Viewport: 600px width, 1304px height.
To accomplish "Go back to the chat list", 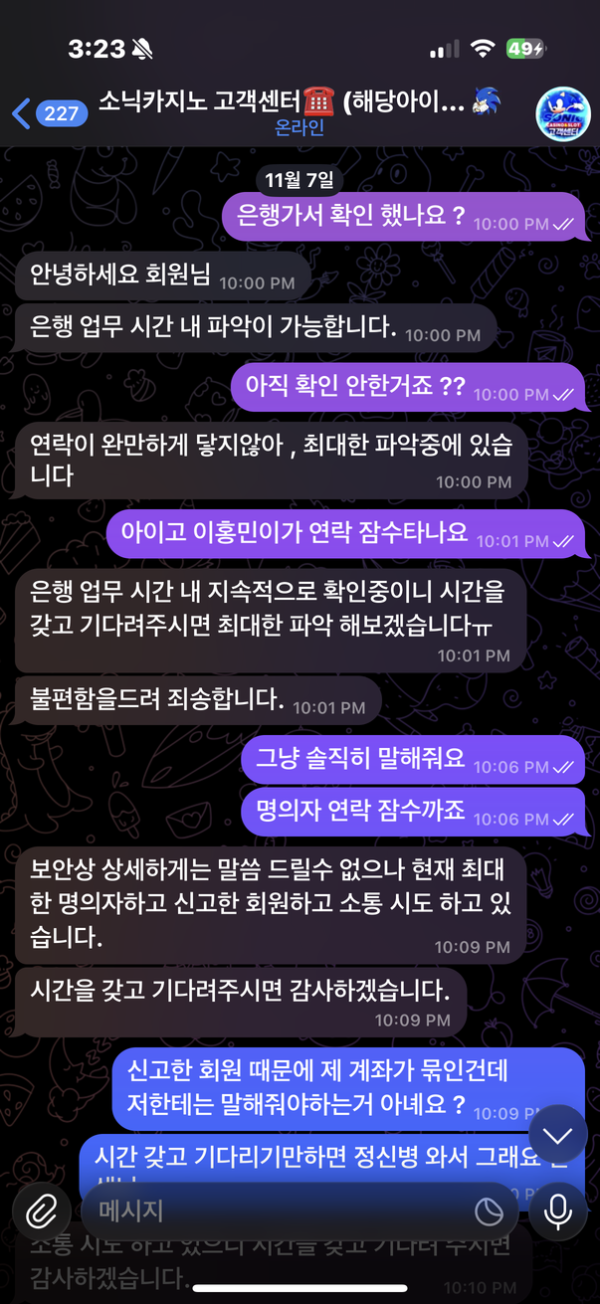I will pyautogui.click(x=44, y=113).
